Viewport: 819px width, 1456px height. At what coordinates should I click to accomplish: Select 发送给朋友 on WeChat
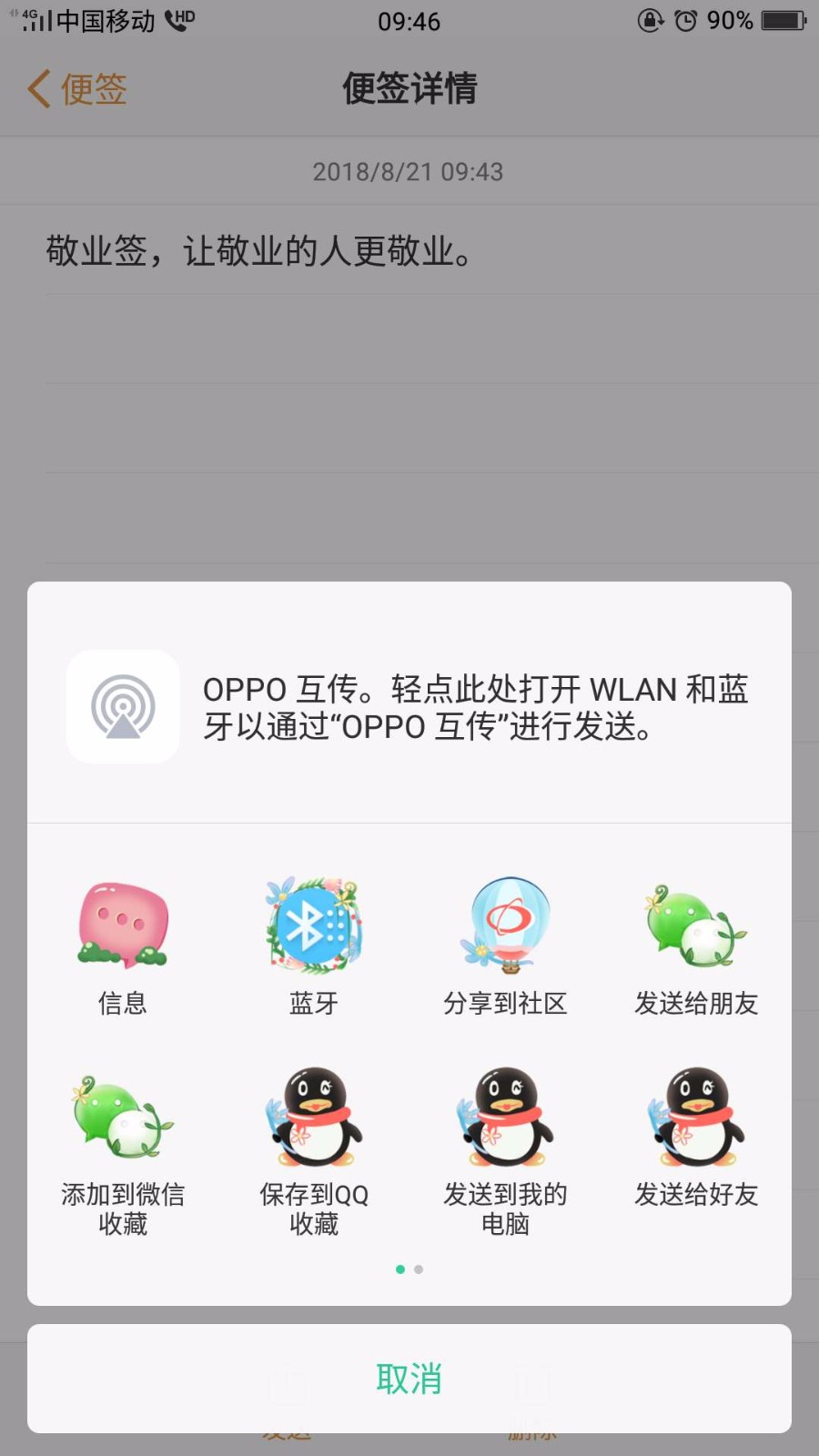click(696, 946)
